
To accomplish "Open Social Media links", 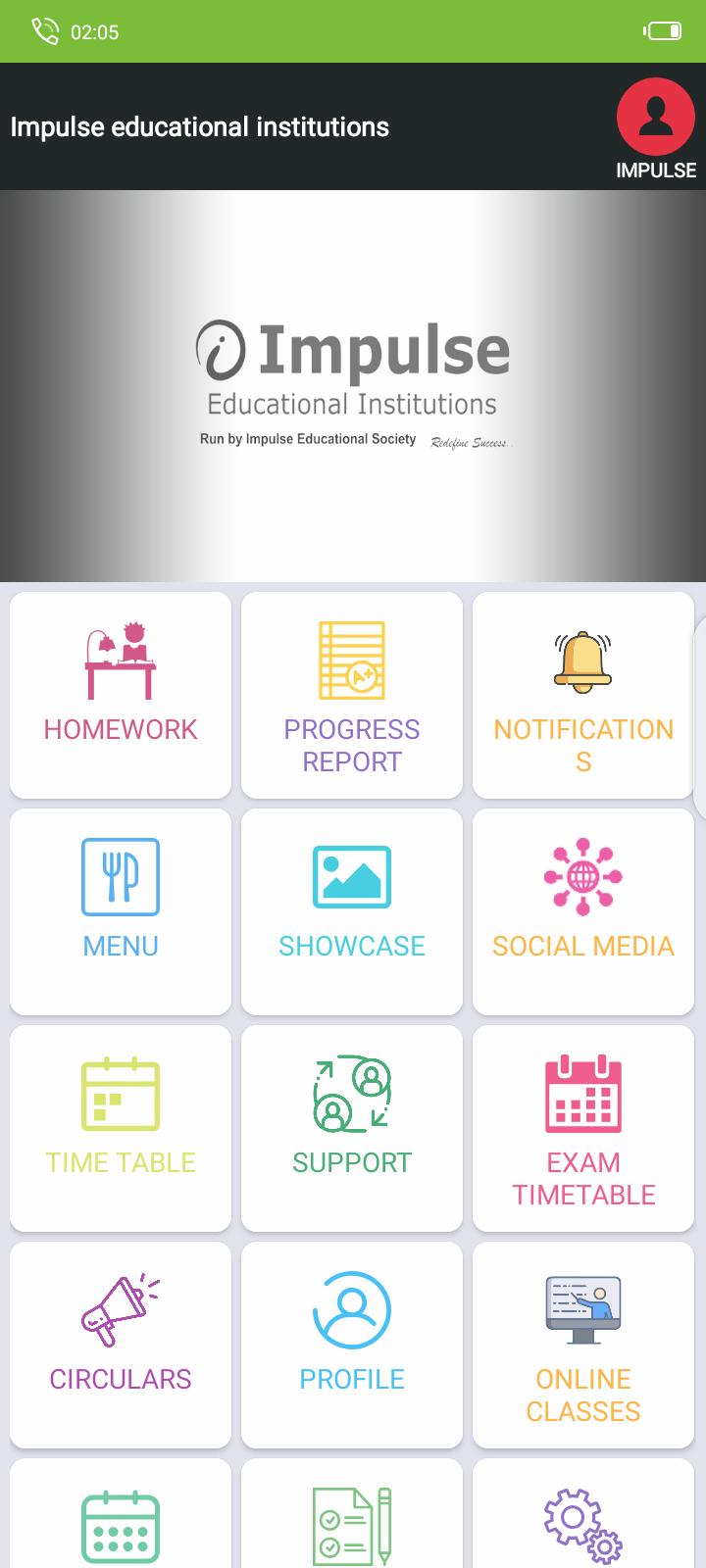I will (x=583, y=911).
